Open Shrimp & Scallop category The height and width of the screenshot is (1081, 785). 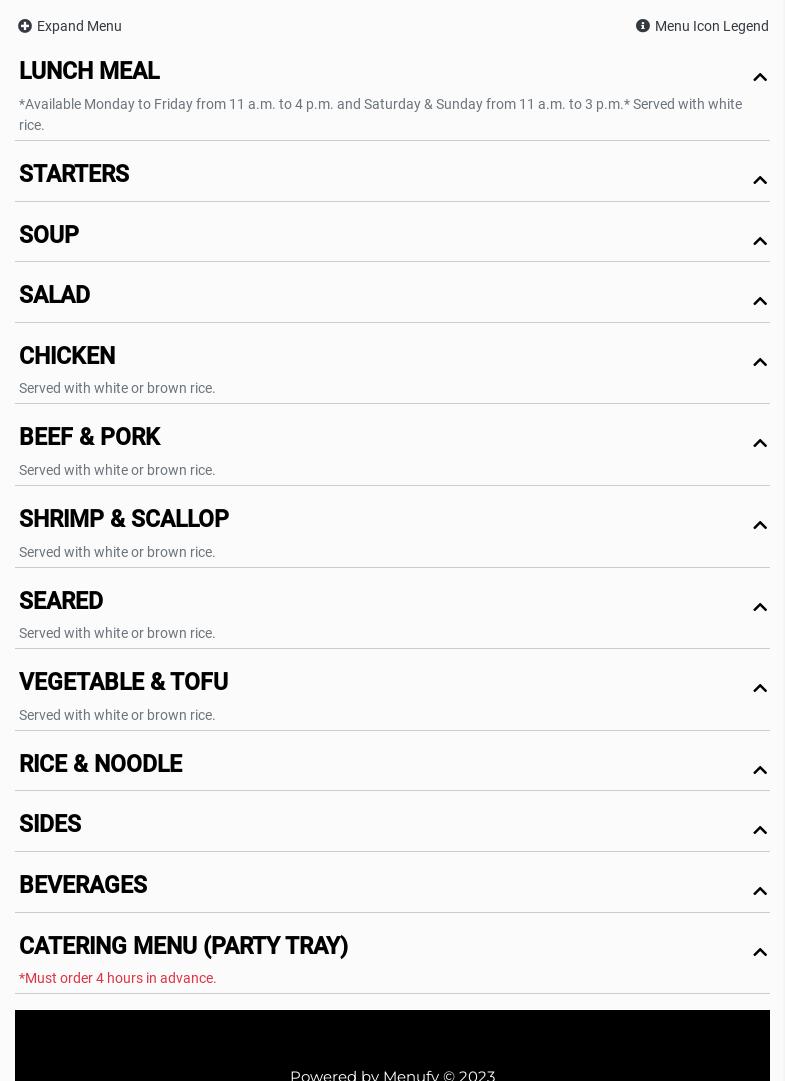(124, 520)
